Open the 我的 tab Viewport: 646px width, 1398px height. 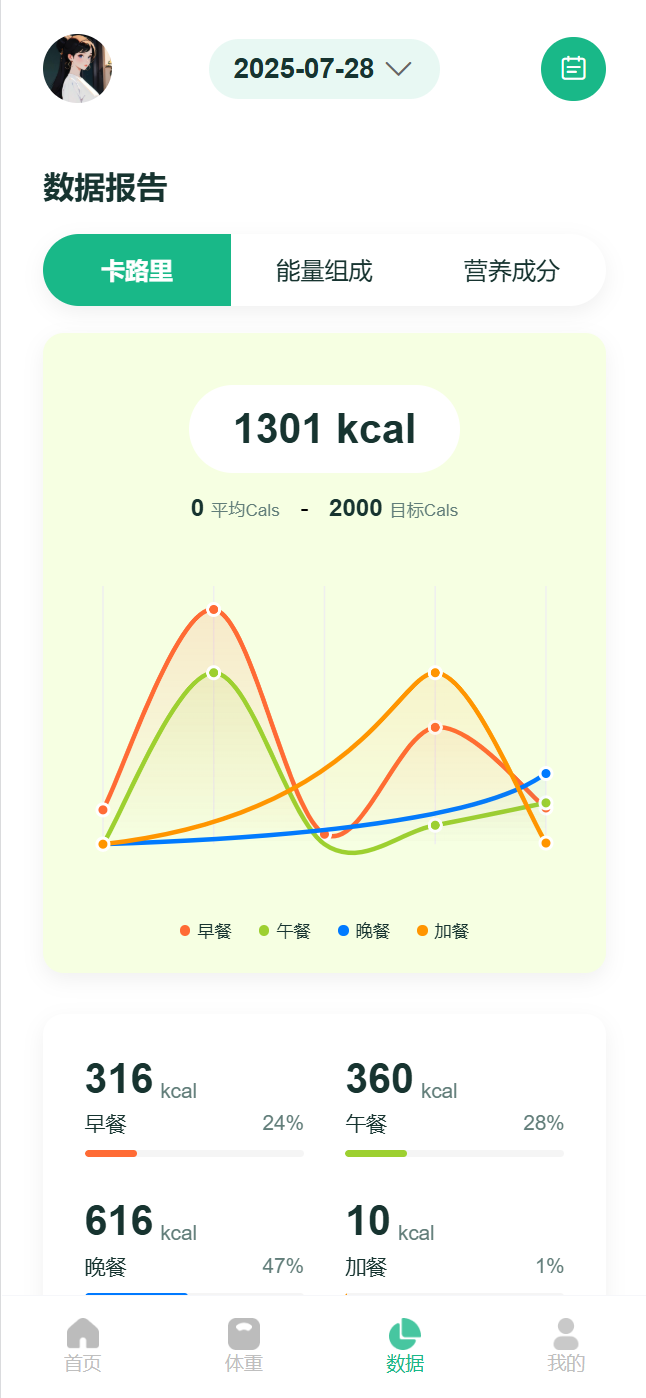pyautogui.click(x=566, y=1346)
